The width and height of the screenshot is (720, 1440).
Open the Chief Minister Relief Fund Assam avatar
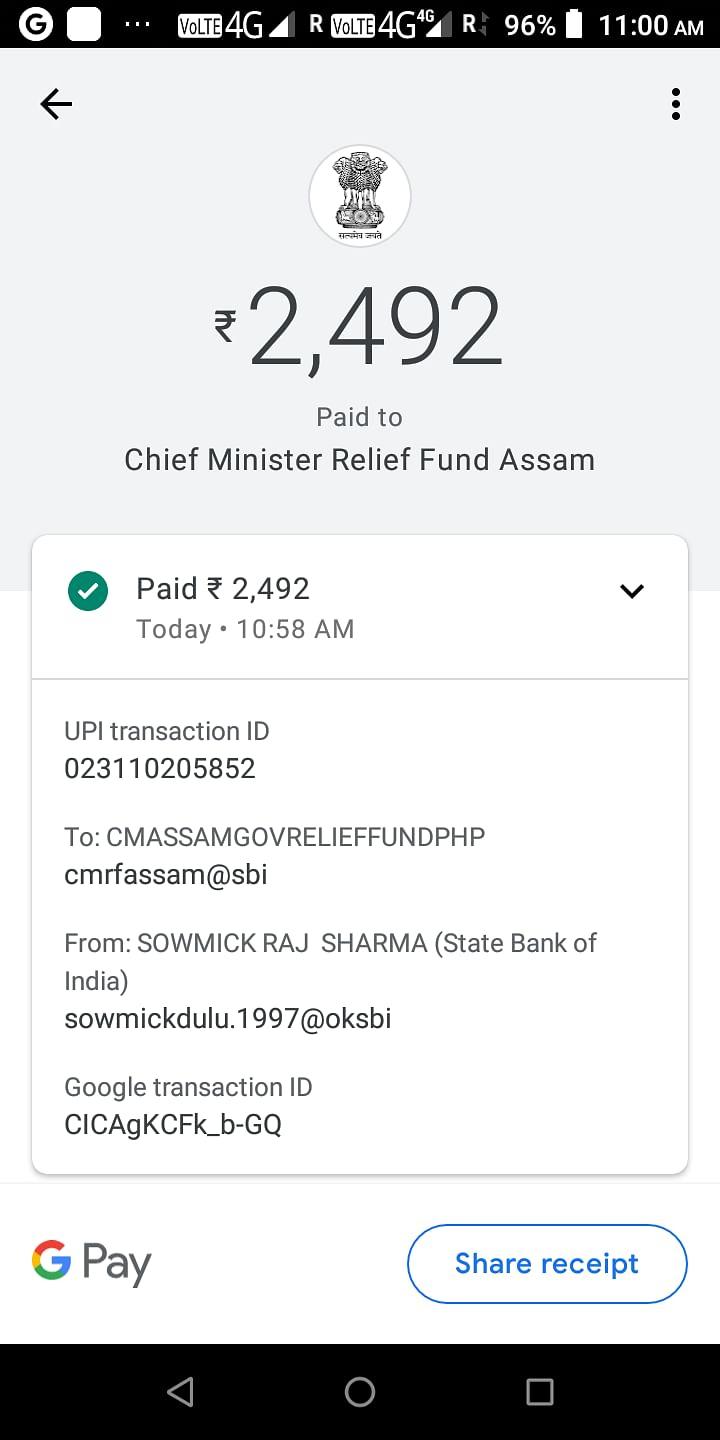360,196
